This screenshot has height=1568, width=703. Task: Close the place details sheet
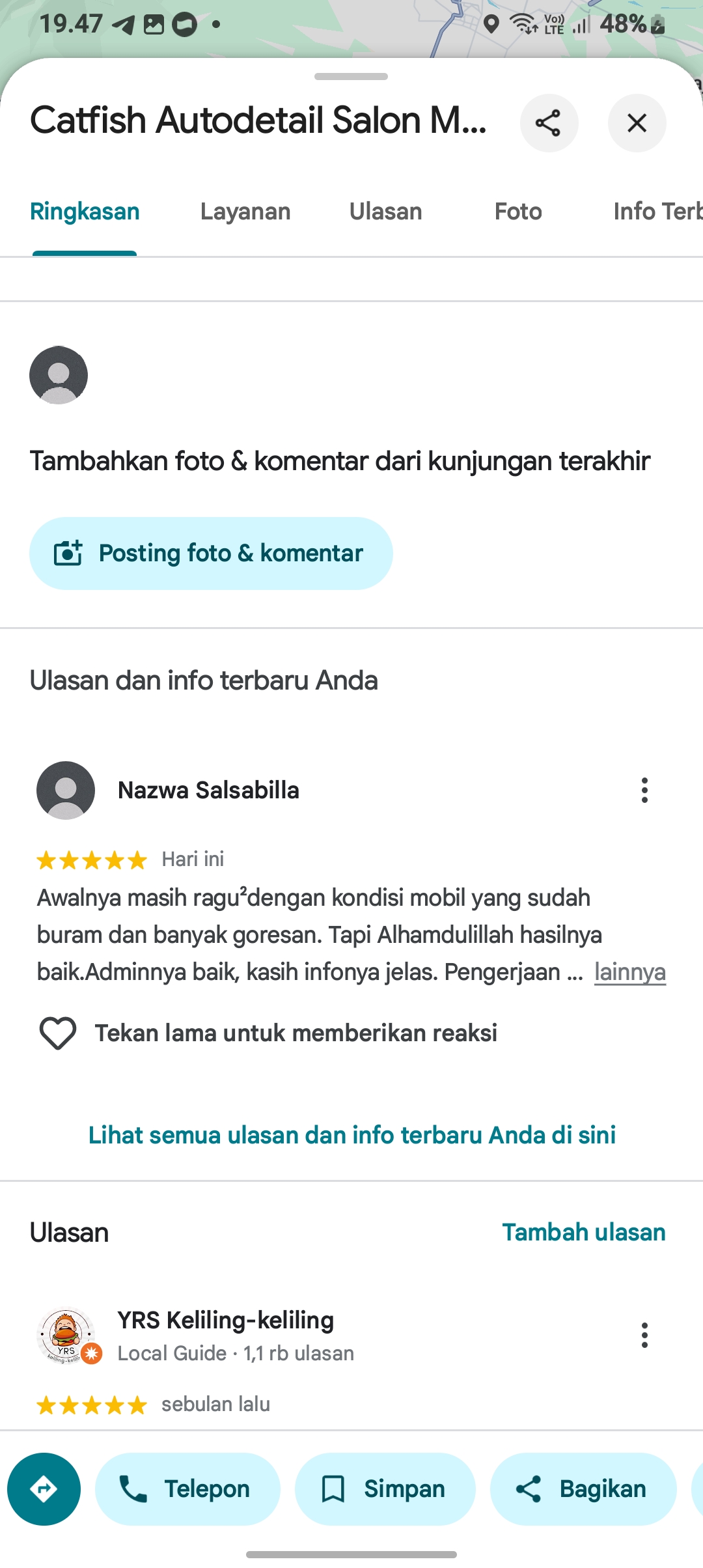coord(637,123)
